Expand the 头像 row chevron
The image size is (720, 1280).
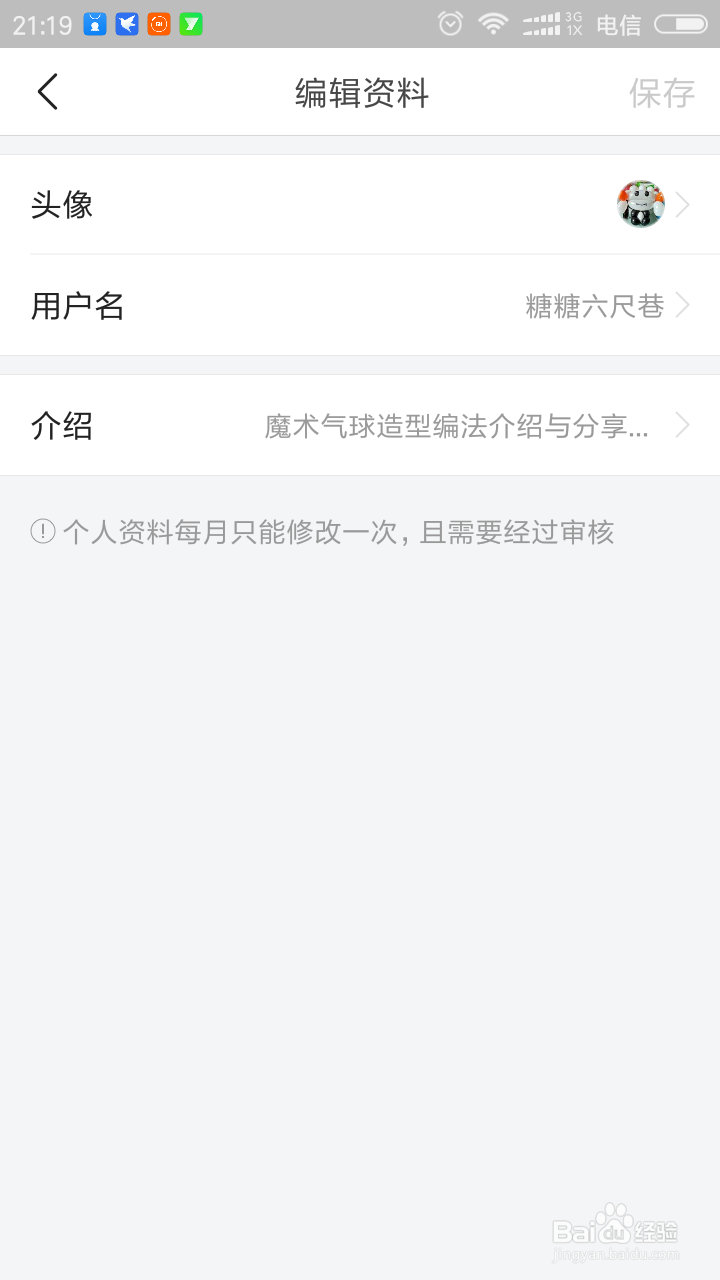[x=684, y=204]
